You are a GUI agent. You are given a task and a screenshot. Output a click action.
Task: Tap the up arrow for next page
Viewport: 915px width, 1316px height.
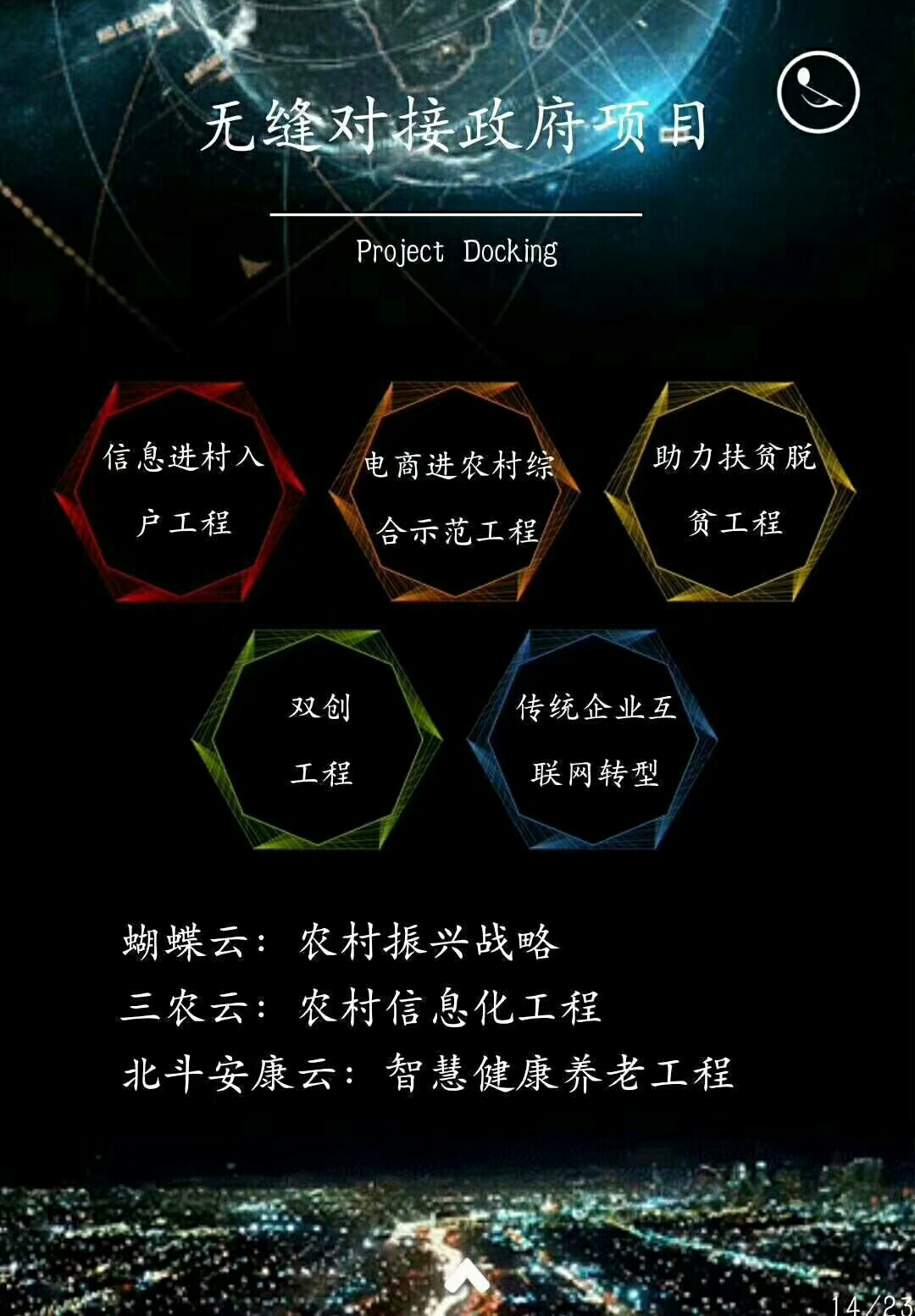pos(465,1276)
